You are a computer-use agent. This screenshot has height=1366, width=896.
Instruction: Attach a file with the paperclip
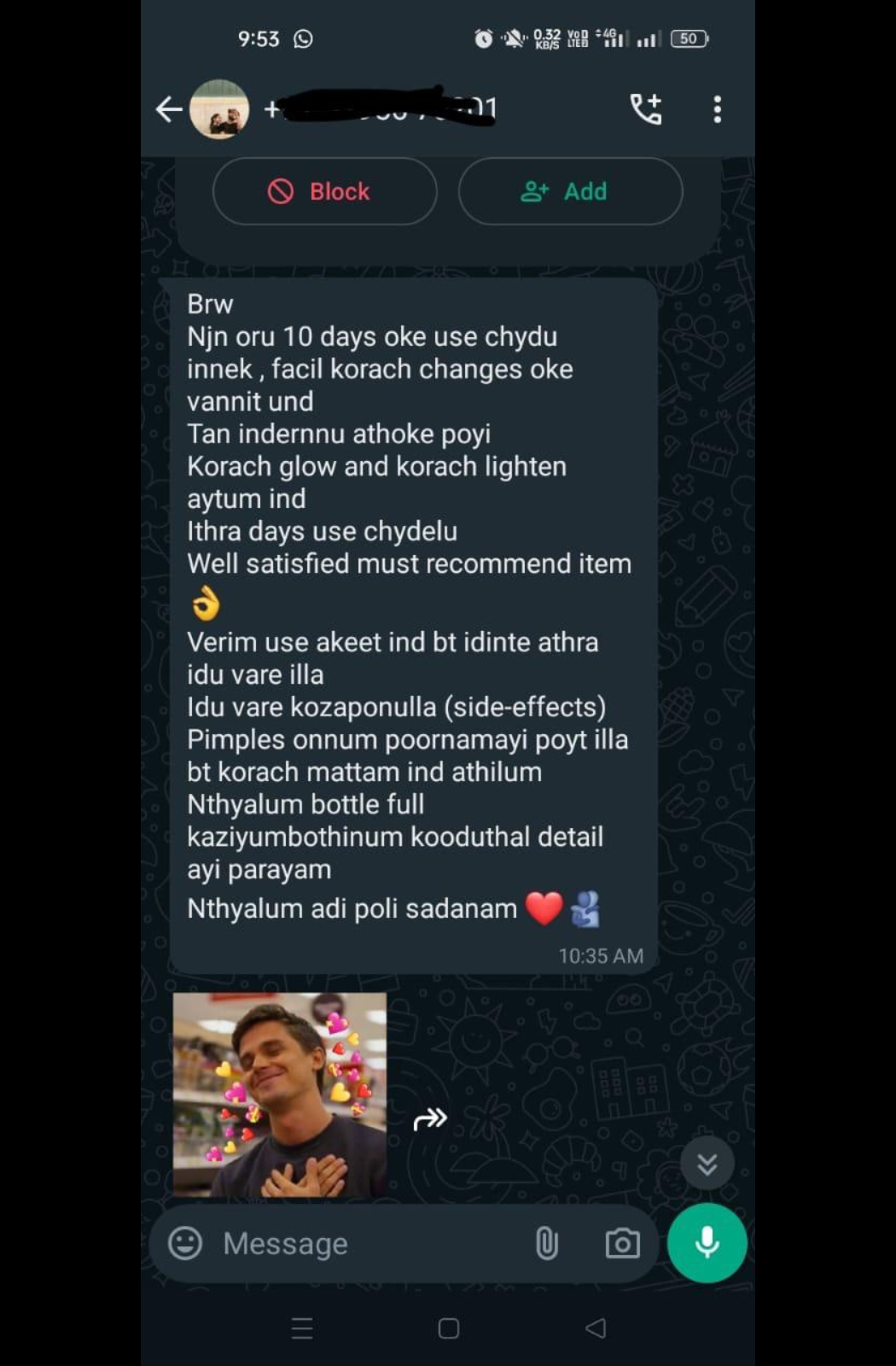[547, 1243]
